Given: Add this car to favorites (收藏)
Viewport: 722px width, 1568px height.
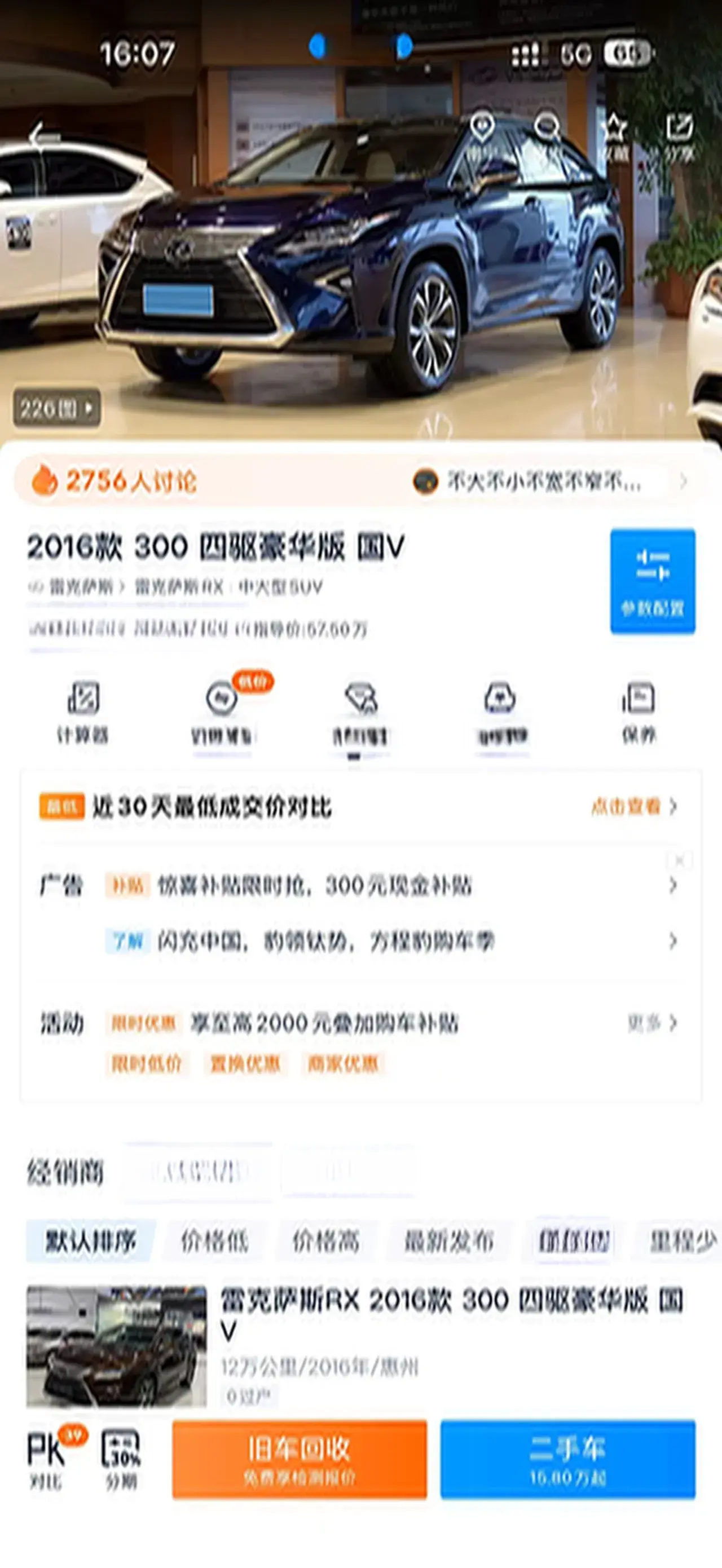Looking at the screenshot, I should [x=615, y=138].
